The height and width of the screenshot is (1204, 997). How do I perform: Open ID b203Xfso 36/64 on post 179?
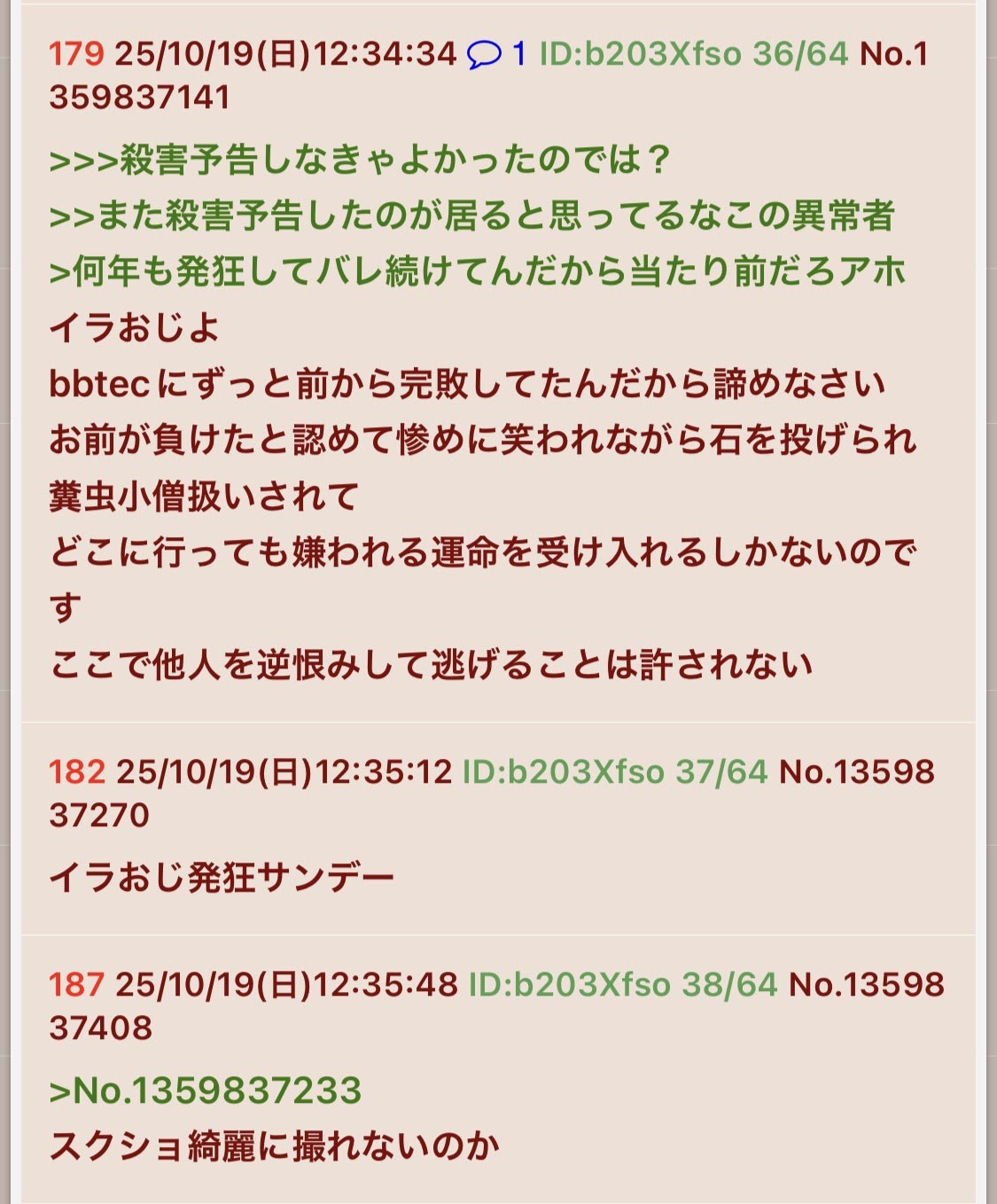click(693, 54)
